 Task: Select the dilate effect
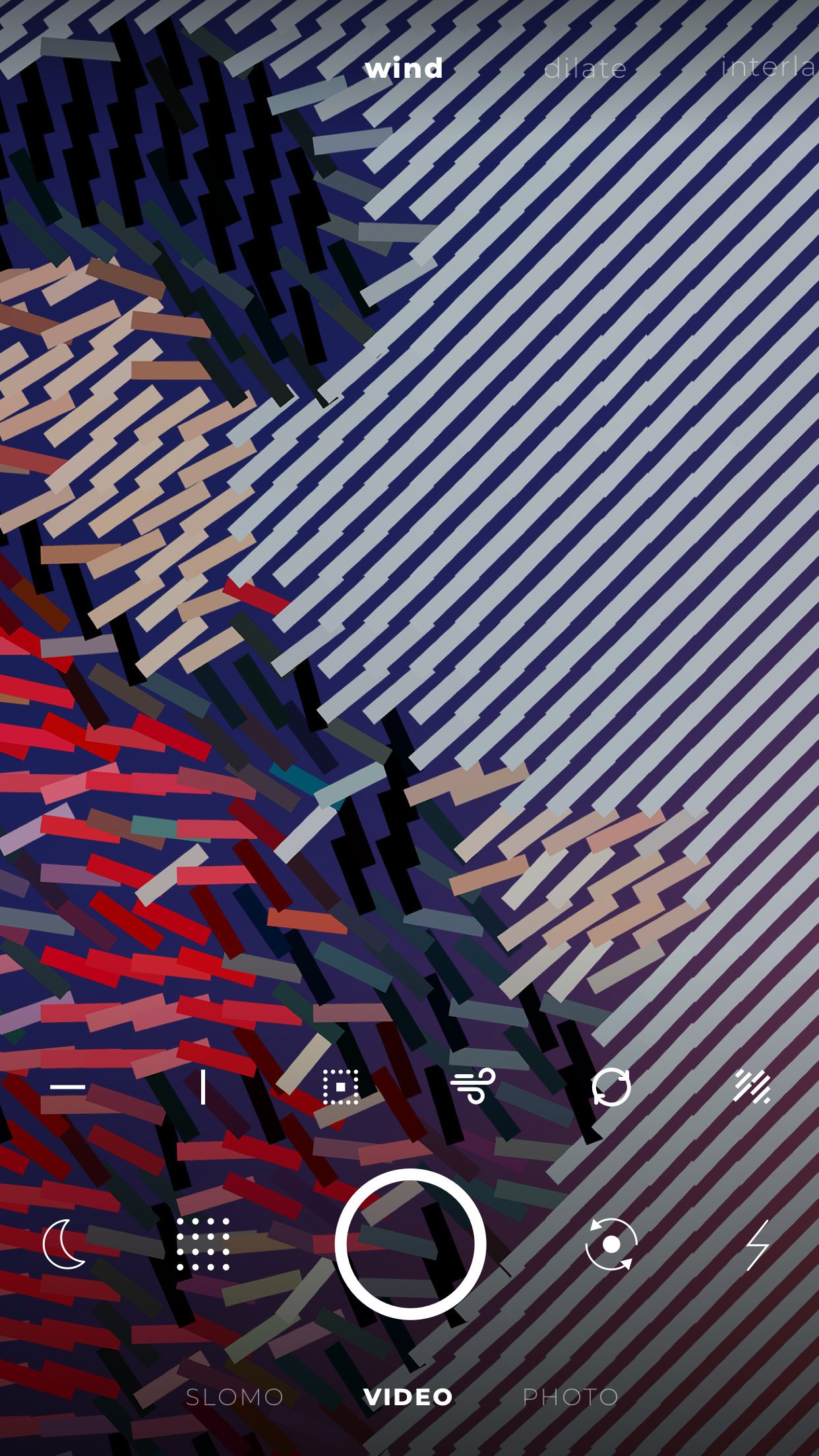[585, 68]
